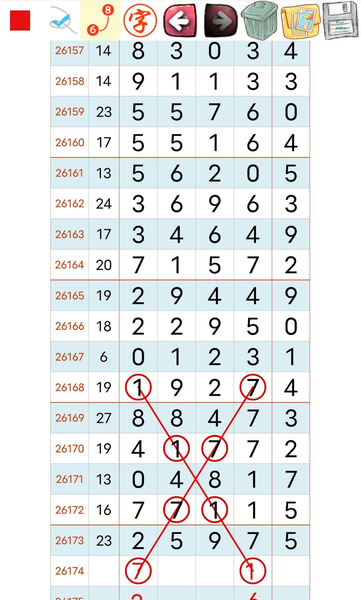The width and height of the screenshot is (361, 600).
Task: Select the freehand checkmark drawing tool
Action: click(61, 21)
